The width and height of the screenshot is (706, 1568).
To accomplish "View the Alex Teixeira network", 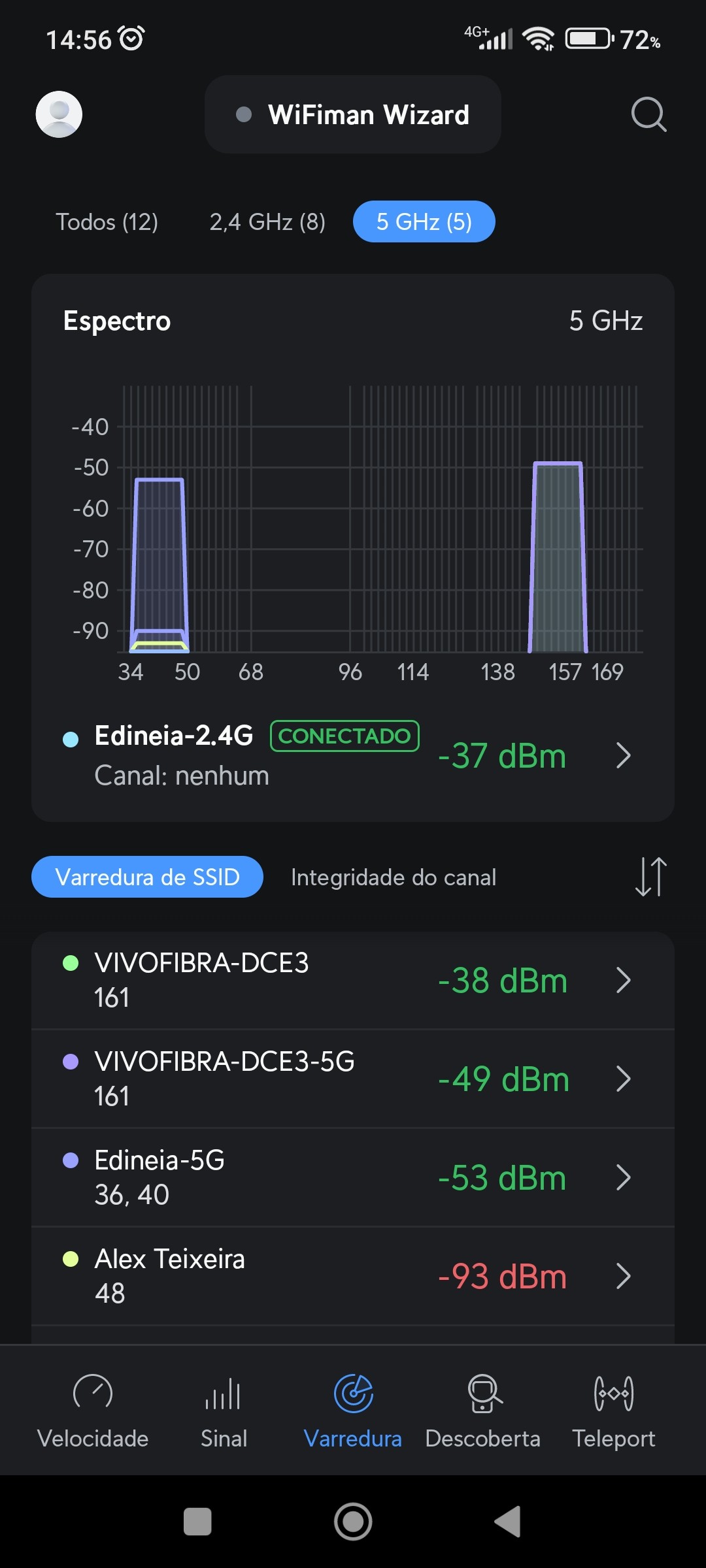I will tap(353, 1276).
